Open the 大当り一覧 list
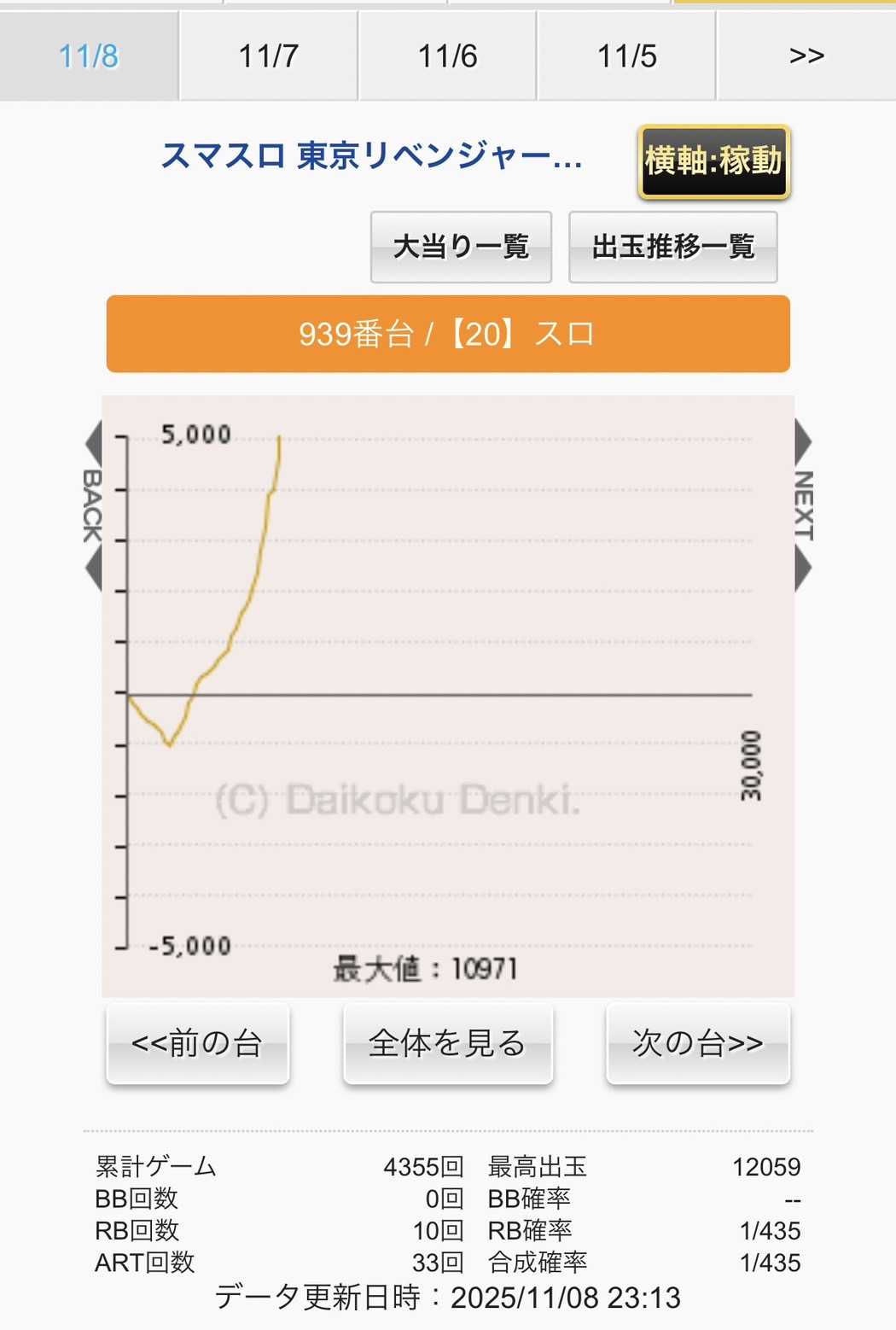 (x=461, y=247)
